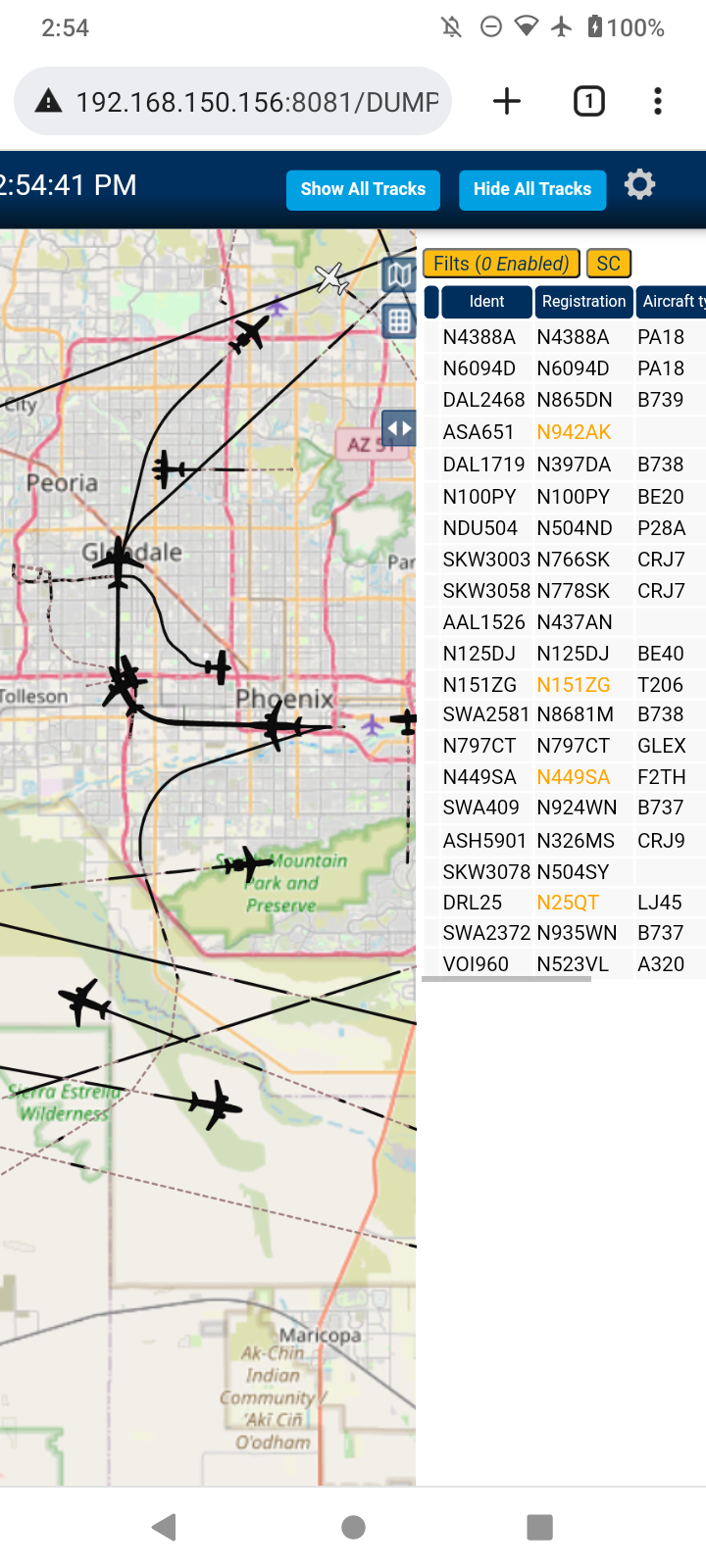
Task: Tap the URL address bar
Action: pos(232,101)
